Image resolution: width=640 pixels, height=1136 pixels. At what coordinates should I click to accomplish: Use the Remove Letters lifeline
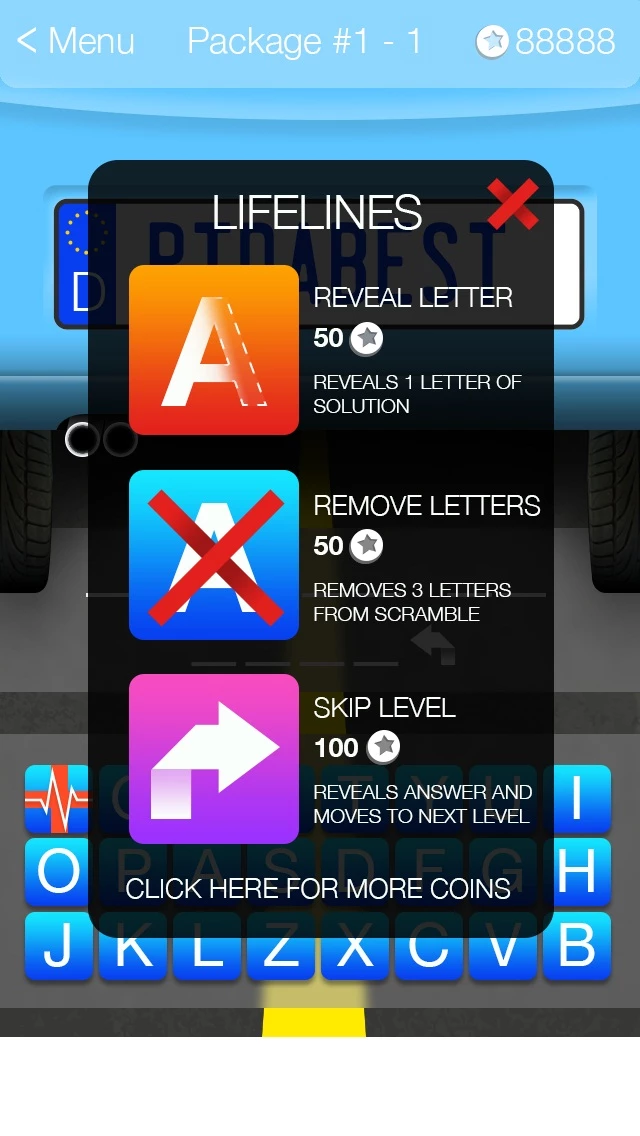pyautogui.click(x=214, y=554)
